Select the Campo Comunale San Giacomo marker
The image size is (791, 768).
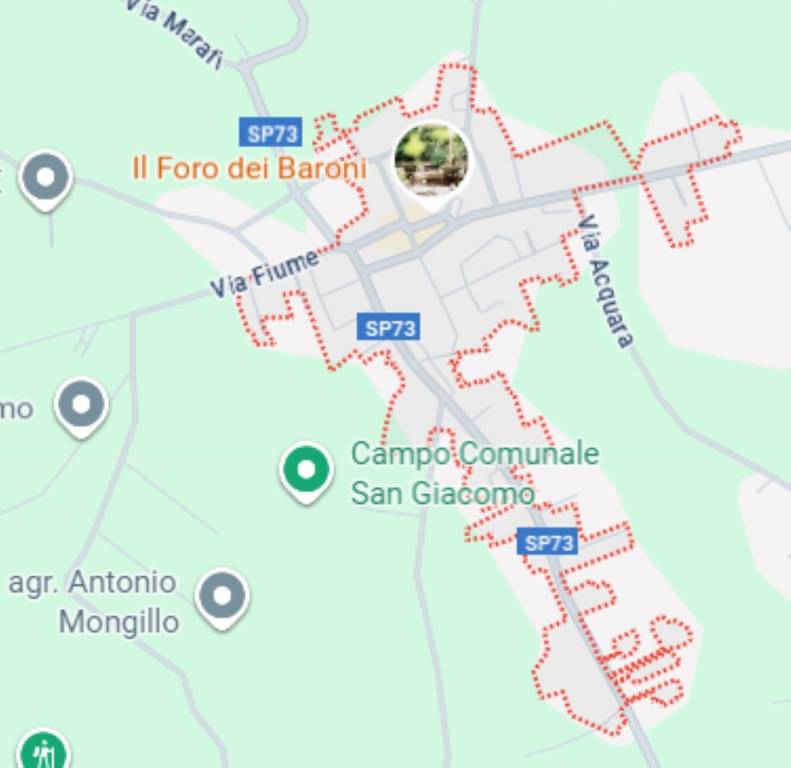tap(306, 470)
